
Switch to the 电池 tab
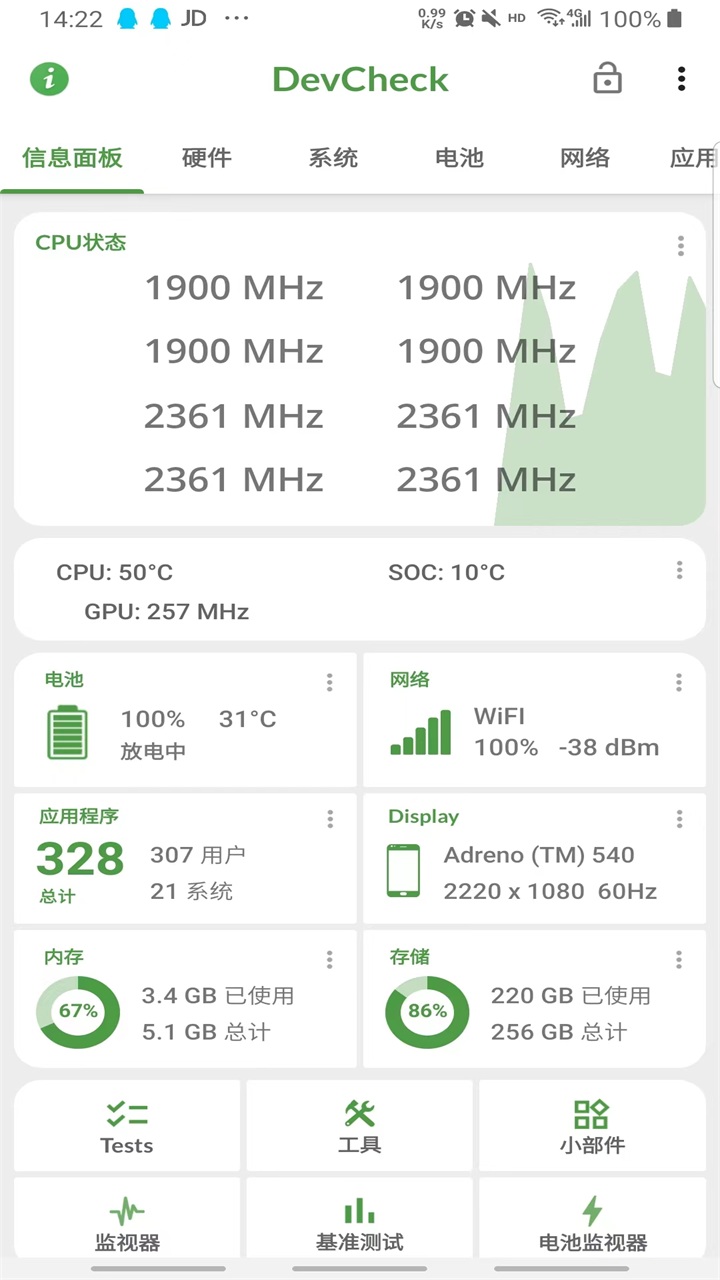(x=458, y=158)
